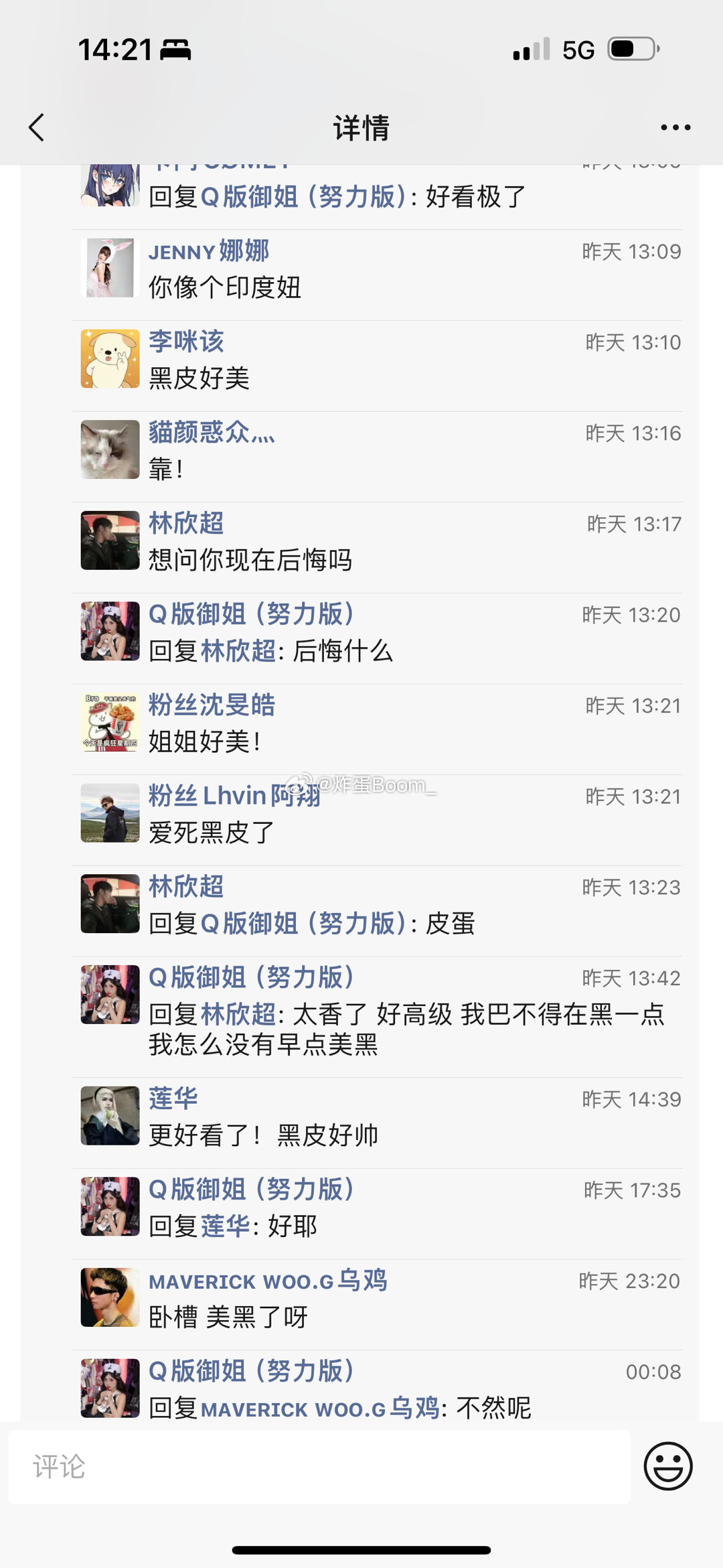Open JENNY 娜娜's profile name link
The image size is (723, 1568).
click(208, 251)
